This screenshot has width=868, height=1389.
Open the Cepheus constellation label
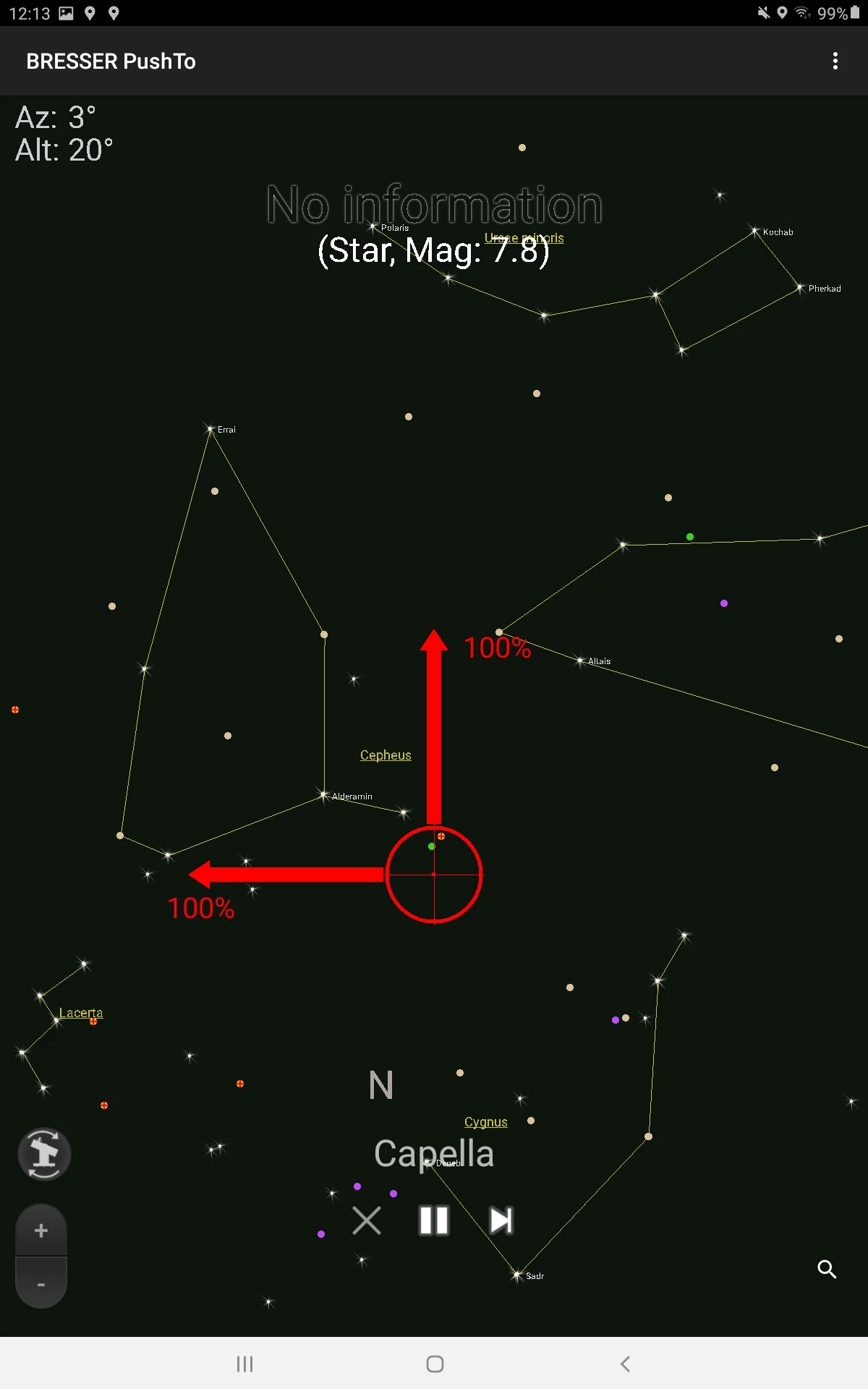click(386, 755)
